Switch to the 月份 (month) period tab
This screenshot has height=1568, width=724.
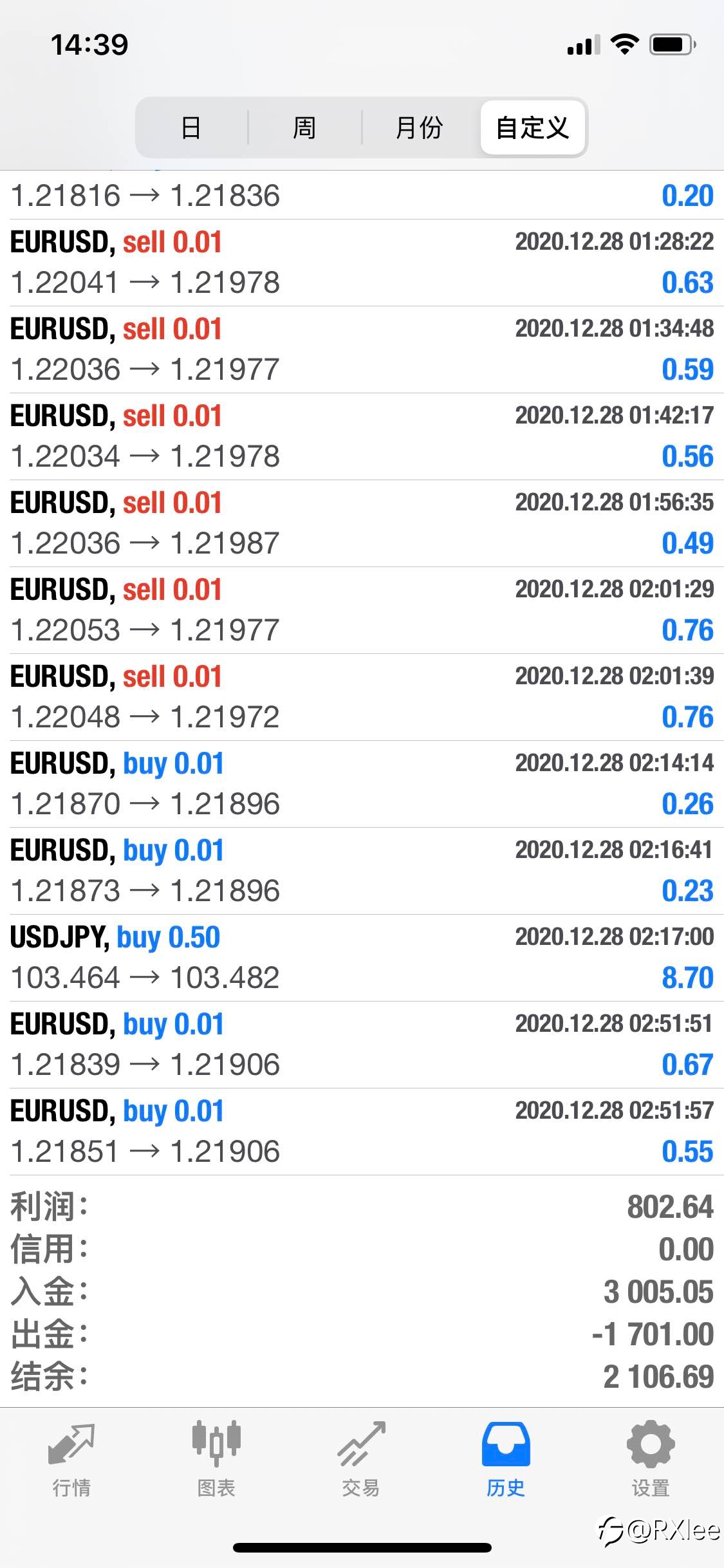pos(419,127)
